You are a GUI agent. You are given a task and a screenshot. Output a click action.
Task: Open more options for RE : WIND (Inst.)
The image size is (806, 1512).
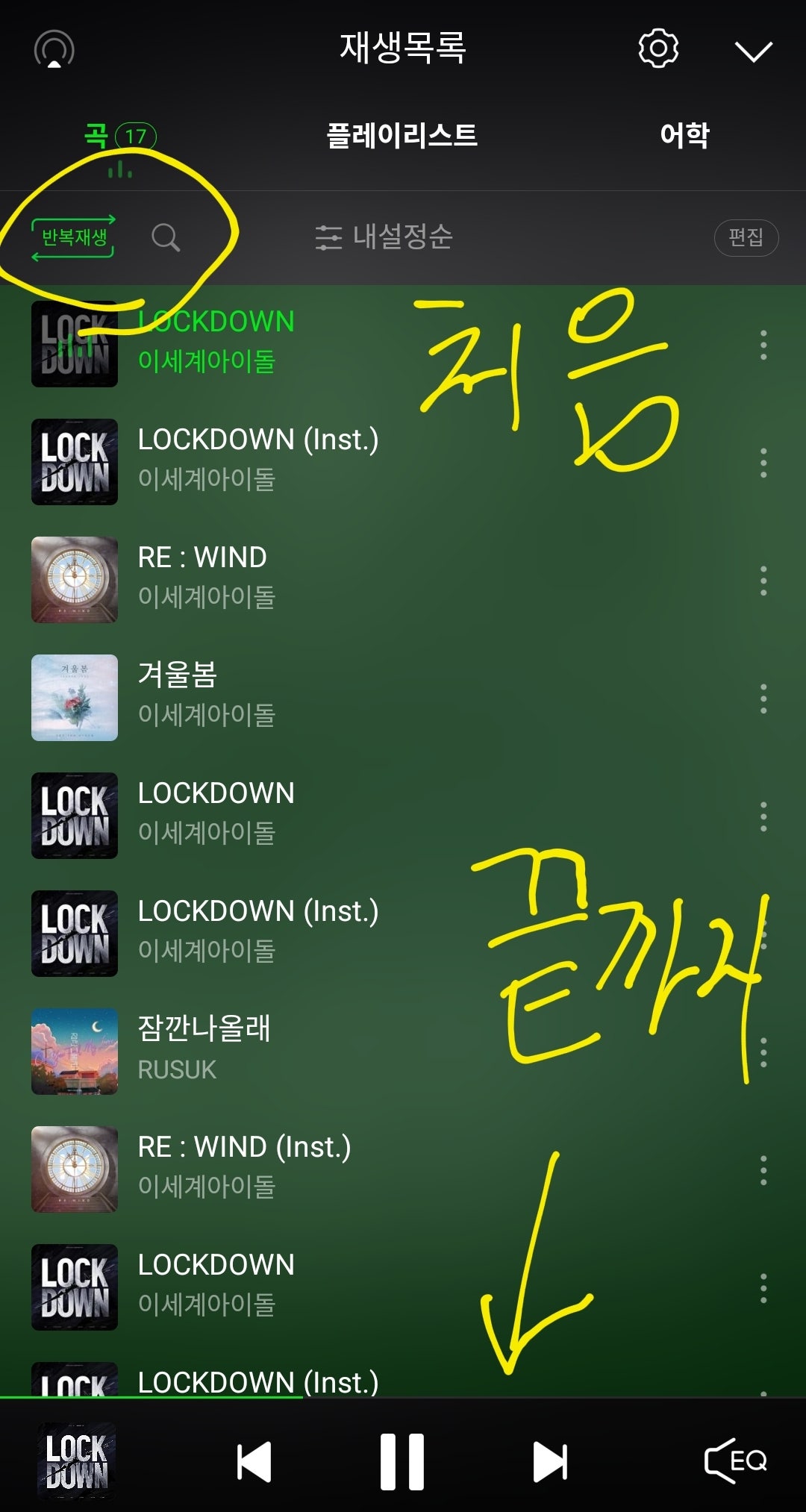[763, 1170]
